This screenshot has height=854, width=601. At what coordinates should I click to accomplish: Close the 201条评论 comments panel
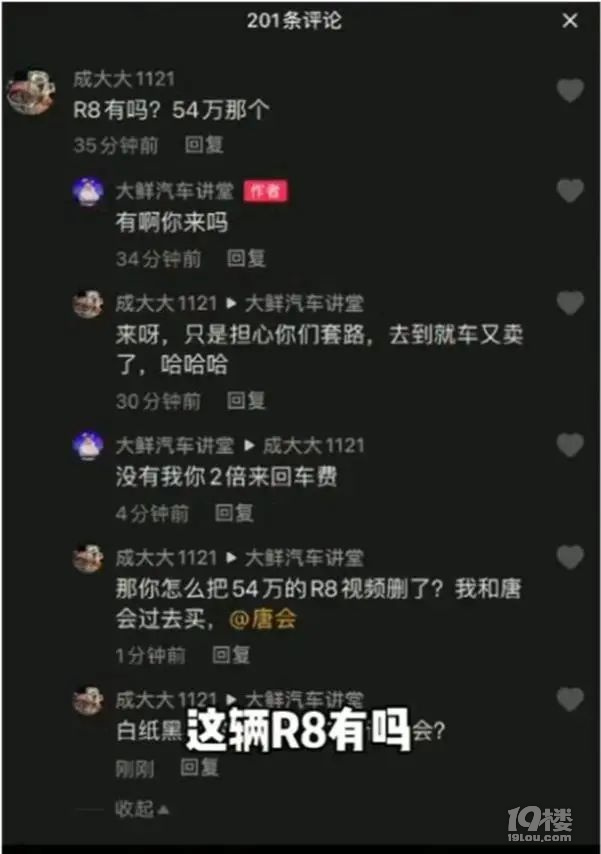coord(570,21)
